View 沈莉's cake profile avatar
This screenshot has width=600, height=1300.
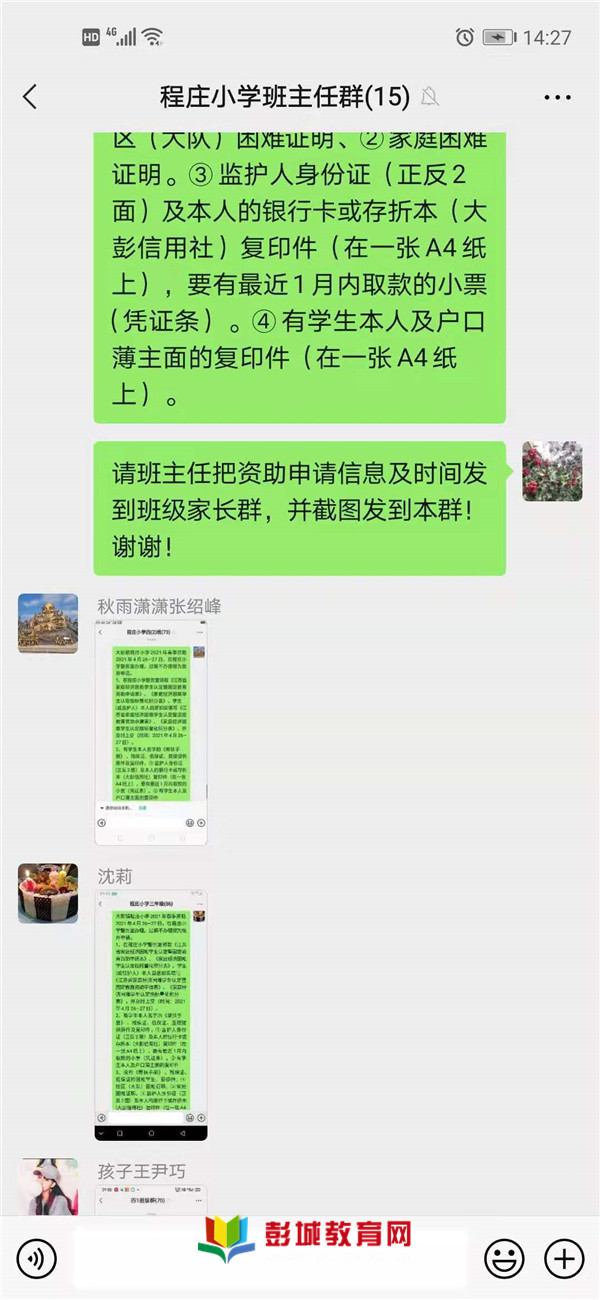[48, 894]
